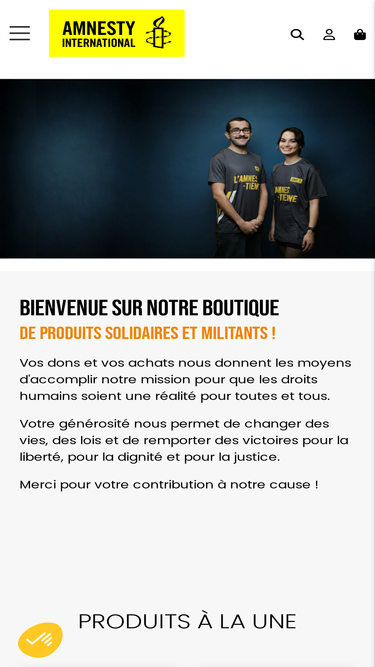Open the user account icon
The image size is (375, 667).
(x=329, y=34)
